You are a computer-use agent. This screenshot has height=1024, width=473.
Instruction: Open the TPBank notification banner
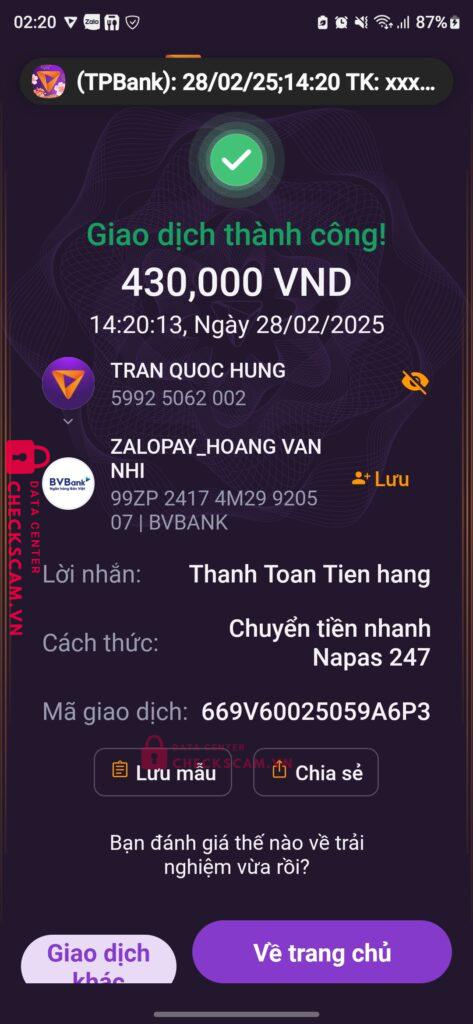pos(236,82)
